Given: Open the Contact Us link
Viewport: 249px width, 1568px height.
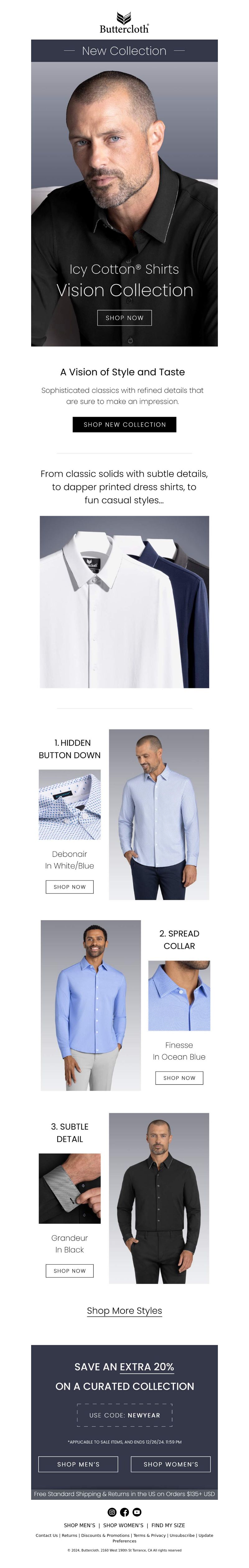Looking at the screenshot, I should coord(47,1535).
